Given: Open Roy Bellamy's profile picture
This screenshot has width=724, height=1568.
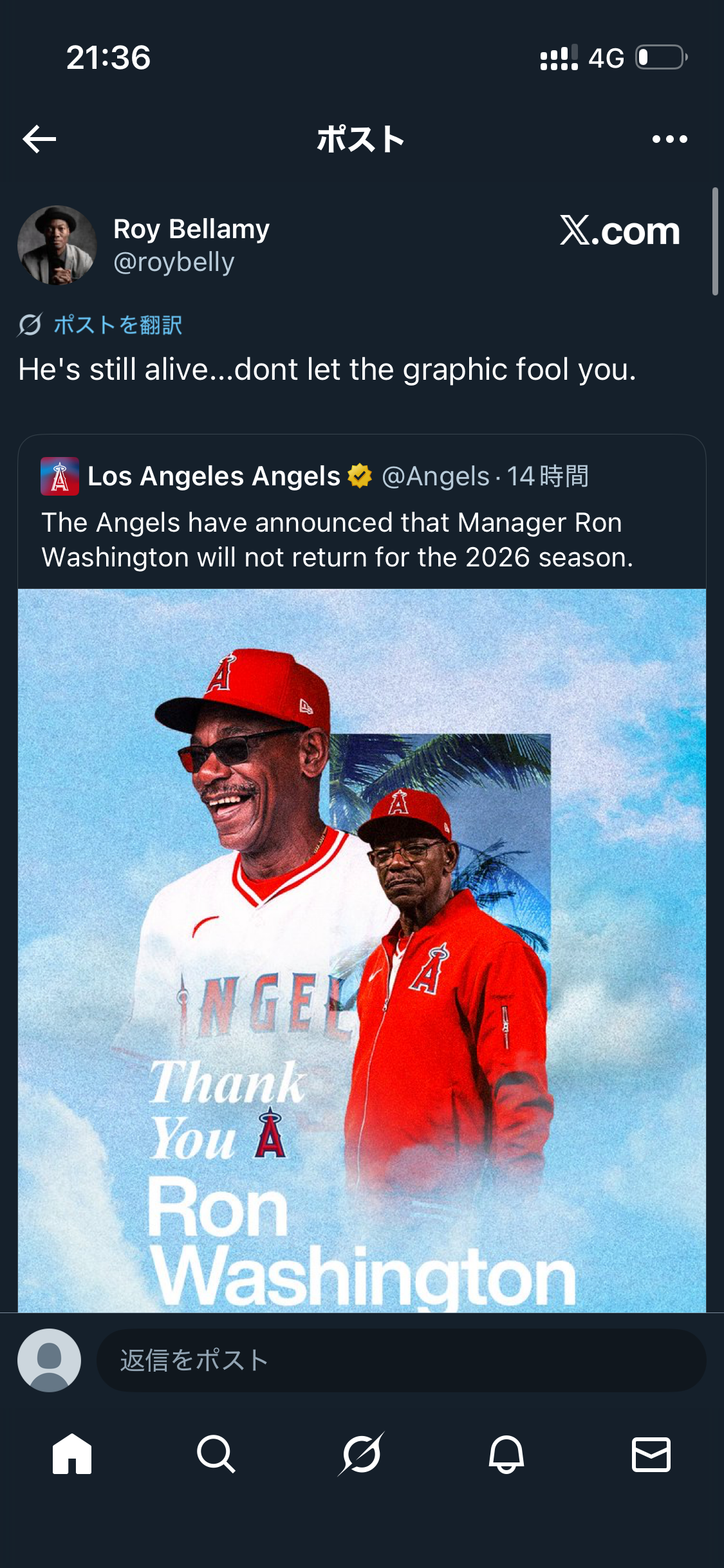Looking at the screenshot, I should click(57, 245).
